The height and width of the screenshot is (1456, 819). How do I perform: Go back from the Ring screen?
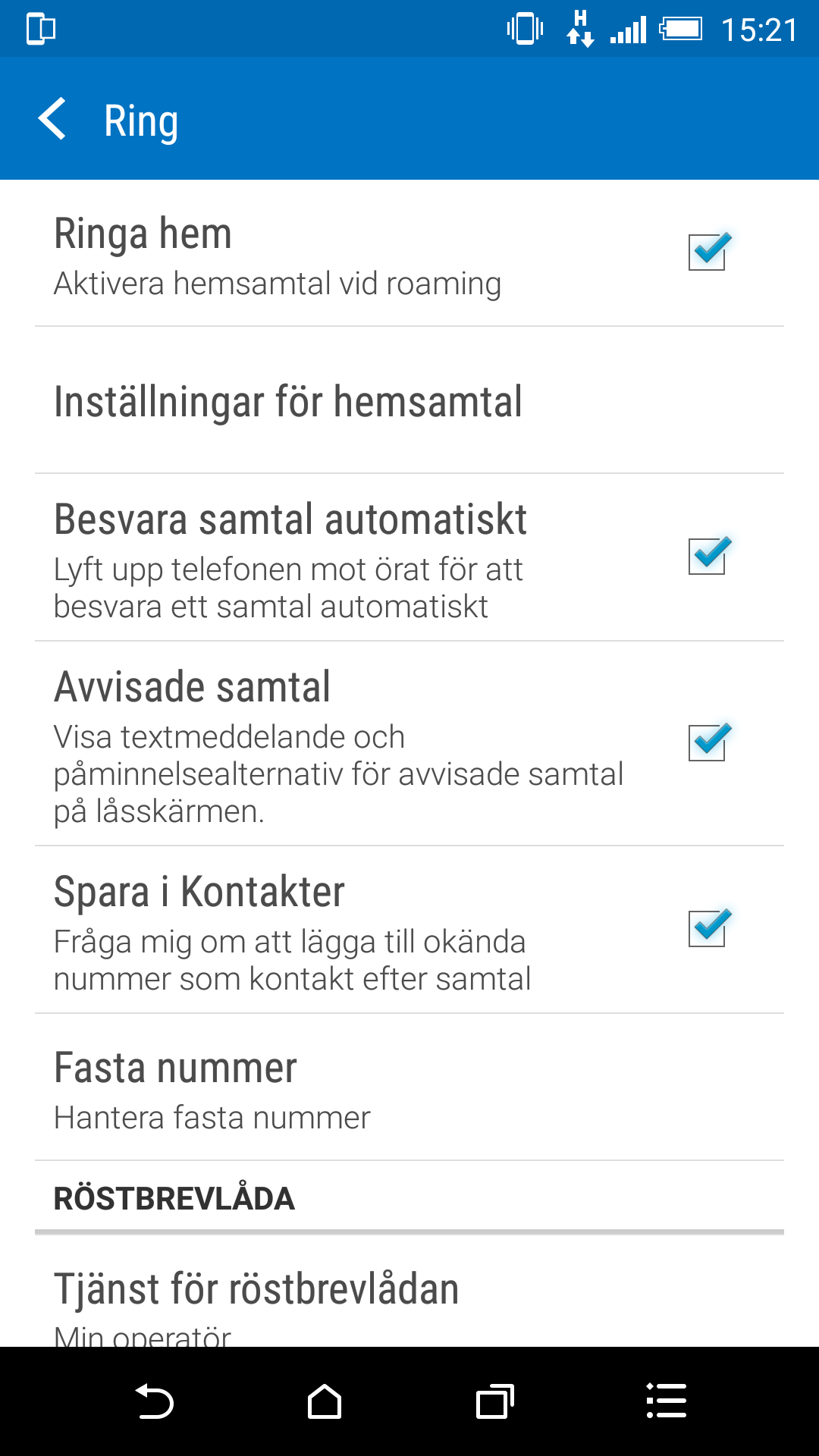tap(53, 119)
